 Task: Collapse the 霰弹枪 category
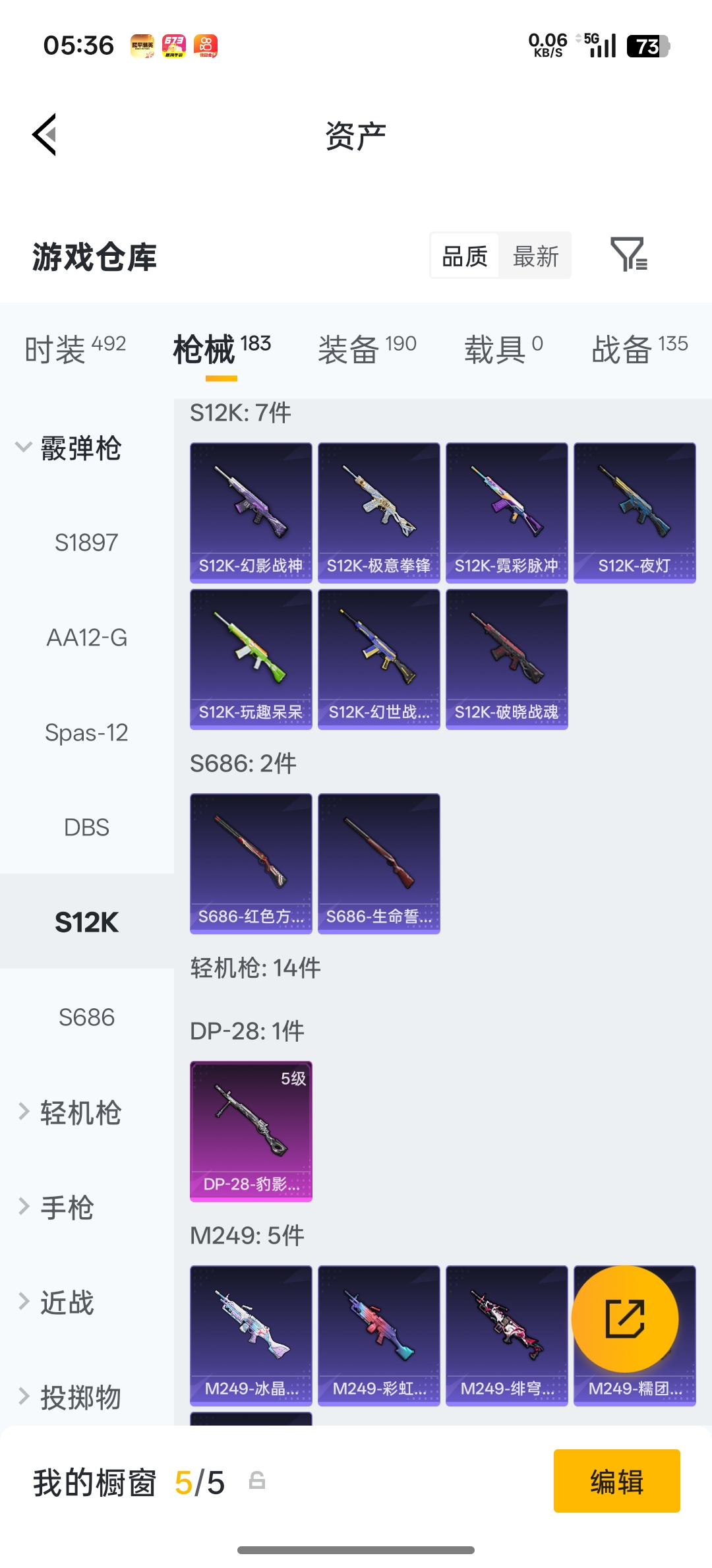coord(69,448)
